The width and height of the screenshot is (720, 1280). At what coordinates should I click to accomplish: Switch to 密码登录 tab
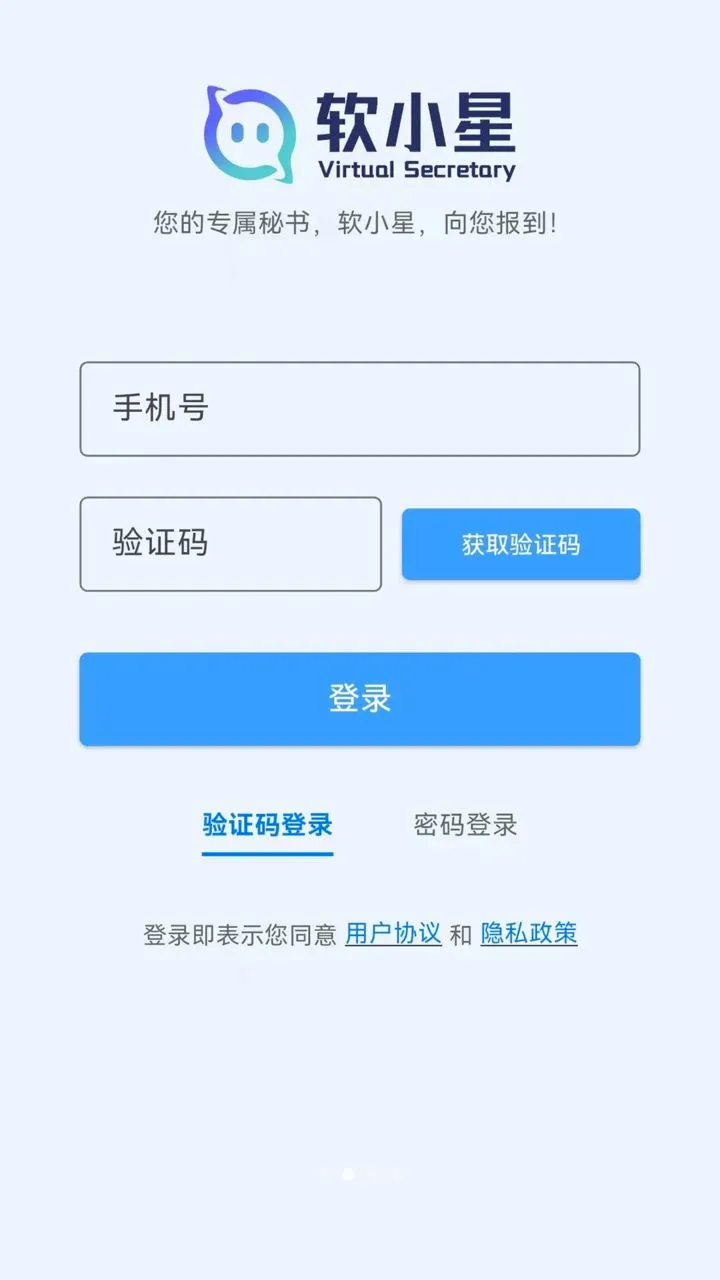click(466, 826)
